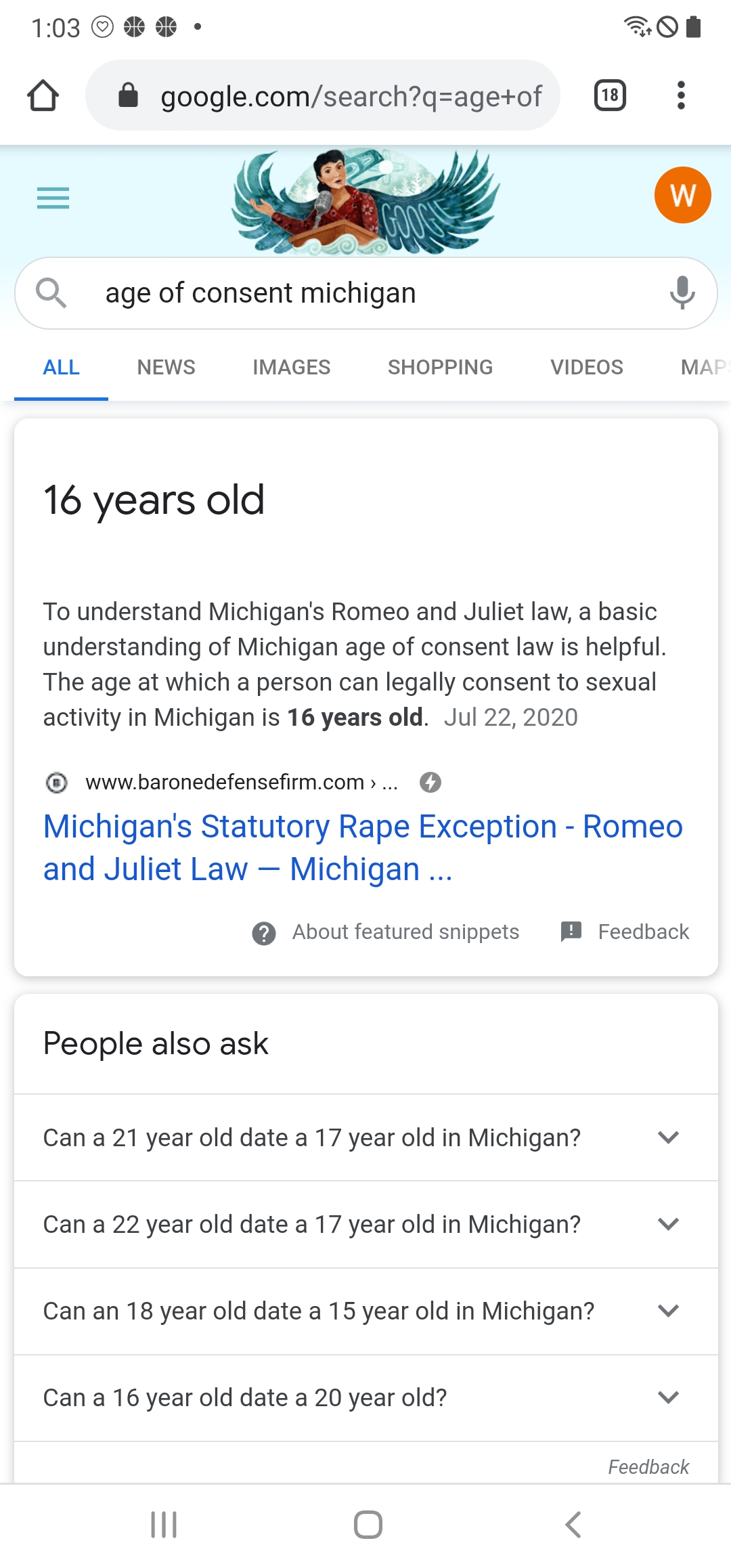The height and width of the screenshot is (1568, 731).
Task: Open Chrome's tab switcher showing 18 tabs
Action: pos(608,95)
